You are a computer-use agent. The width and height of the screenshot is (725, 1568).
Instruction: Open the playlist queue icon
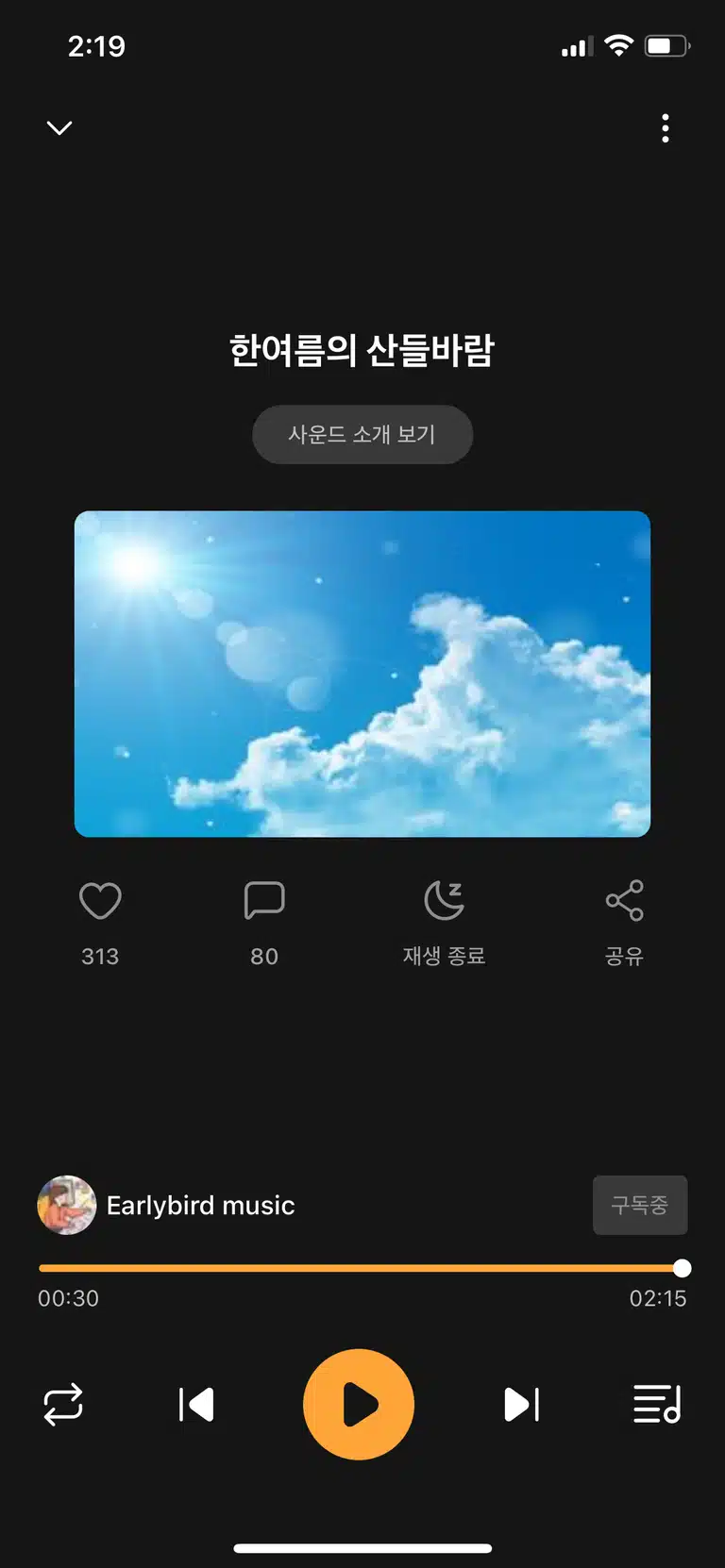(657, 1405)
